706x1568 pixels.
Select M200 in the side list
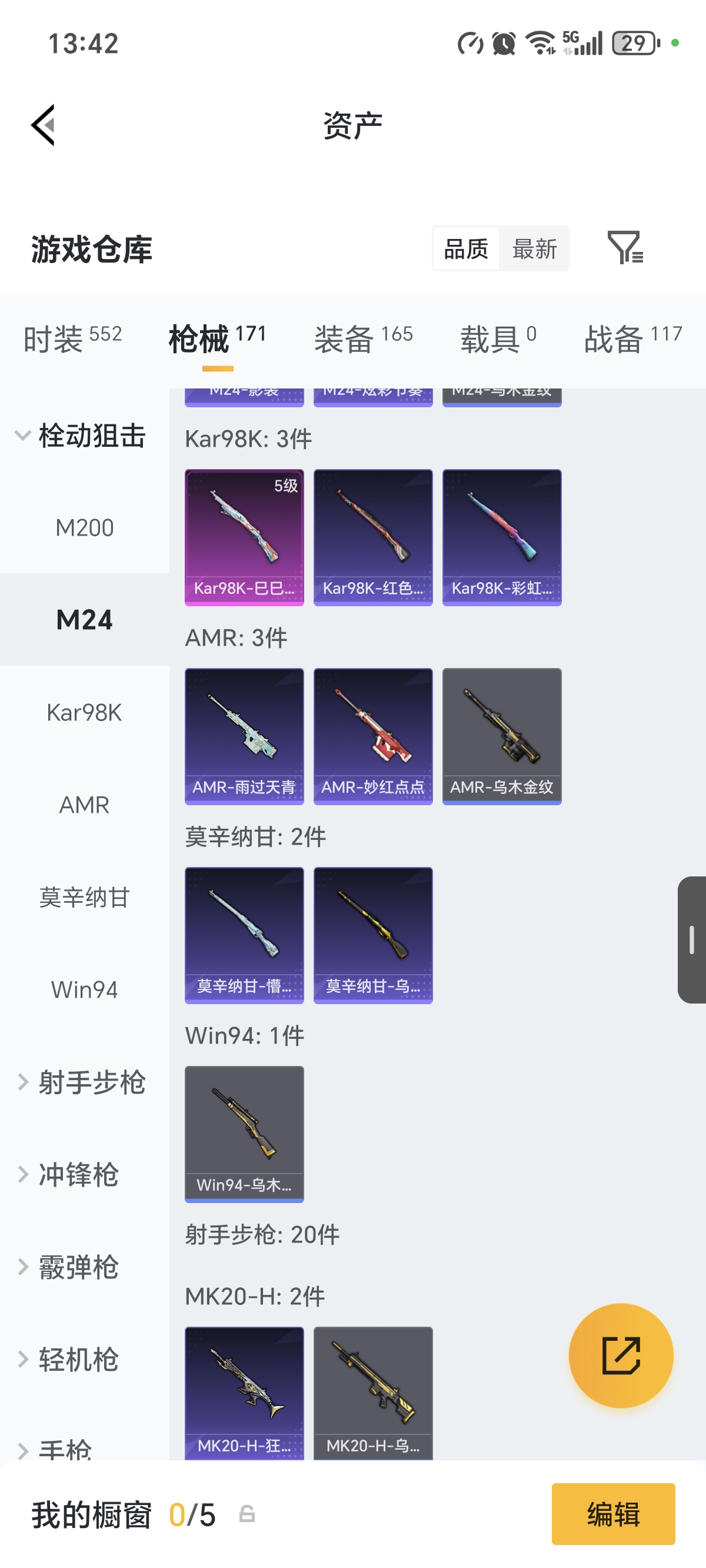coord(84,528)
